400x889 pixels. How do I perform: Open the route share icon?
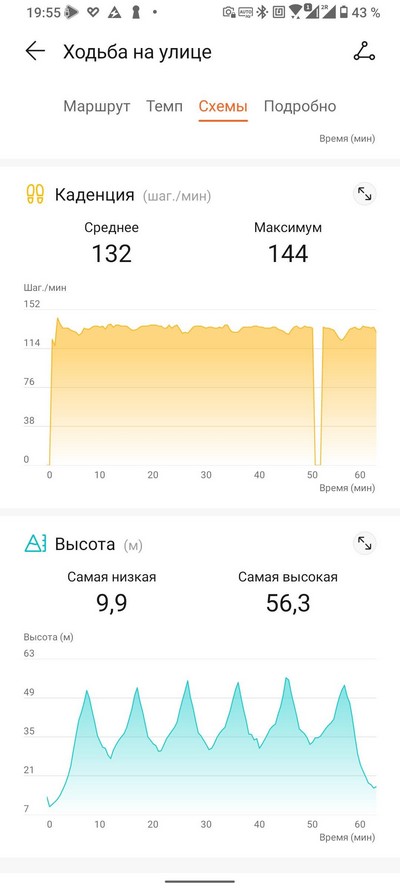pos(364,52)
